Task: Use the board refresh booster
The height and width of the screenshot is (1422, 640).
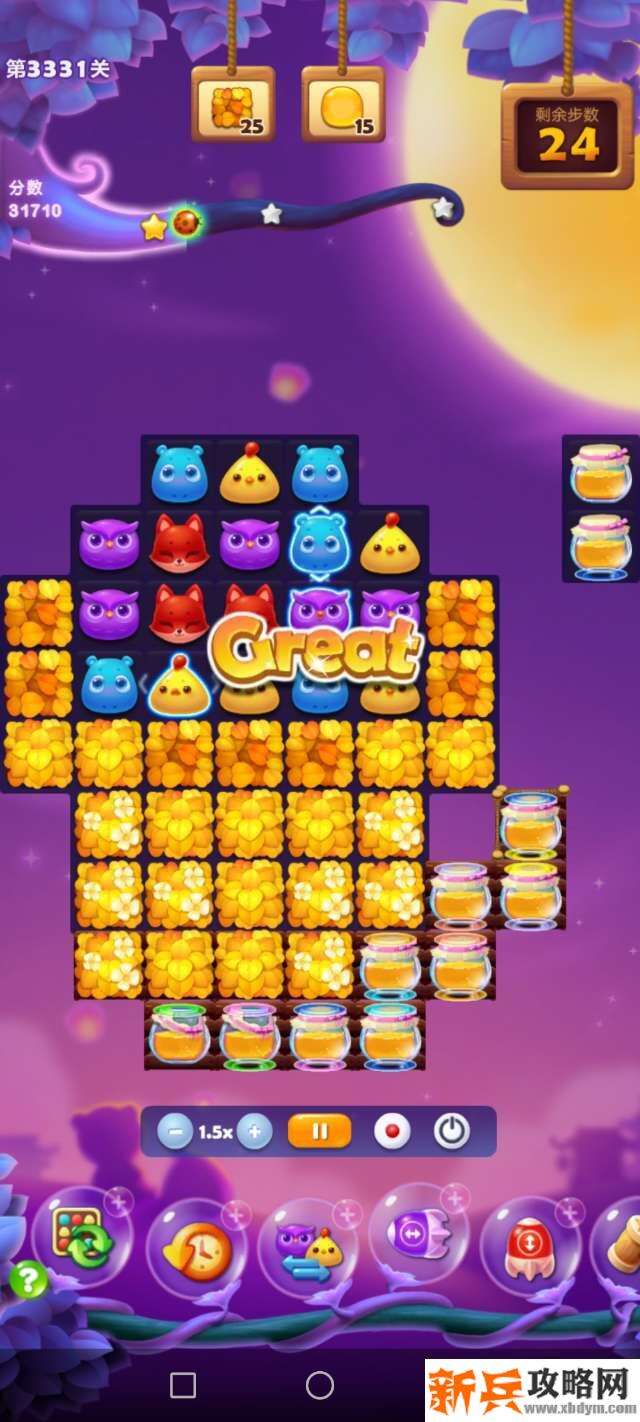Action: (82, 1238)
